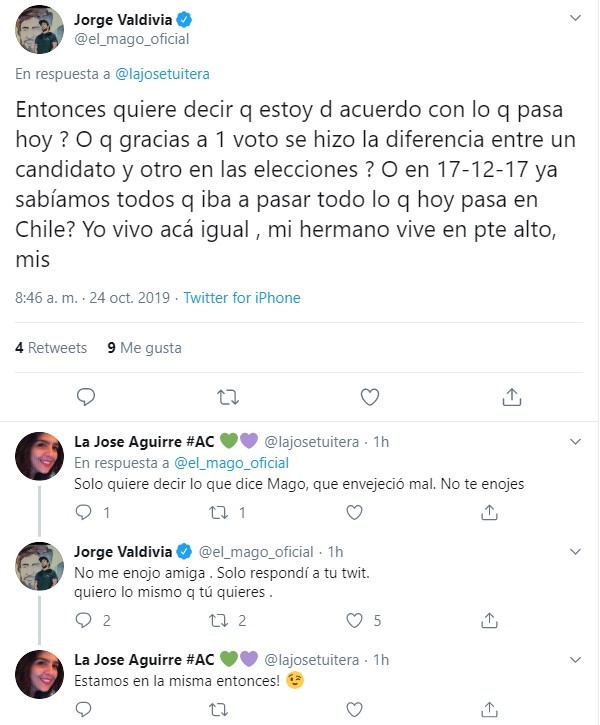Image resolution: width=600 pixels, height=725 pixels.
Task: View the 9 Me gusta list
Action: (x=144, y=348)
